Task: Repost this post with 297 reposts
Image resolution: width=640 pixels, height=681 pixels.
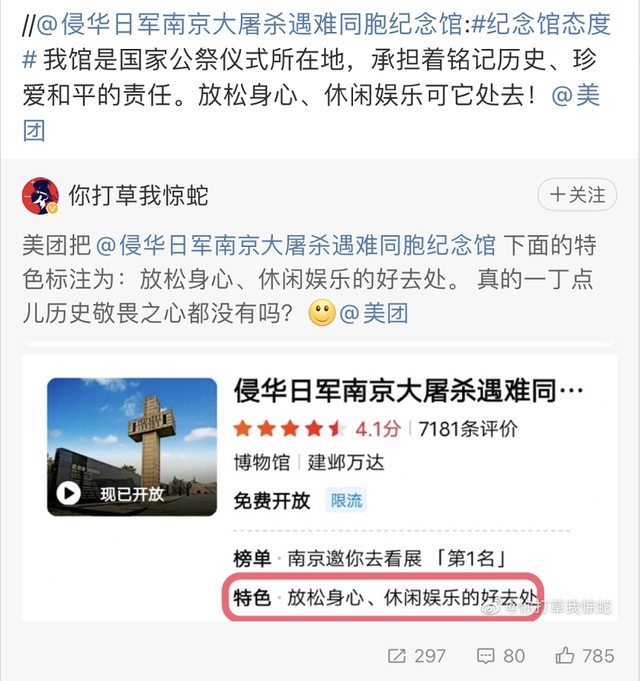Action: tap(415, 656)
